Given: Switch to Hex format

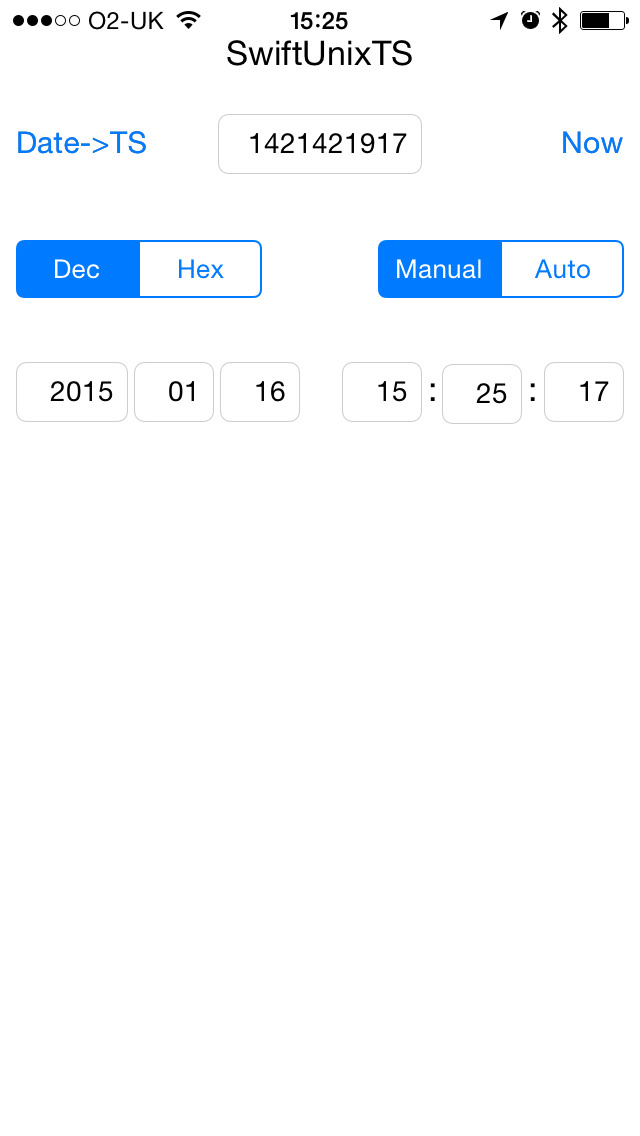Looking at the screenshot, I should tap(200, 269).
